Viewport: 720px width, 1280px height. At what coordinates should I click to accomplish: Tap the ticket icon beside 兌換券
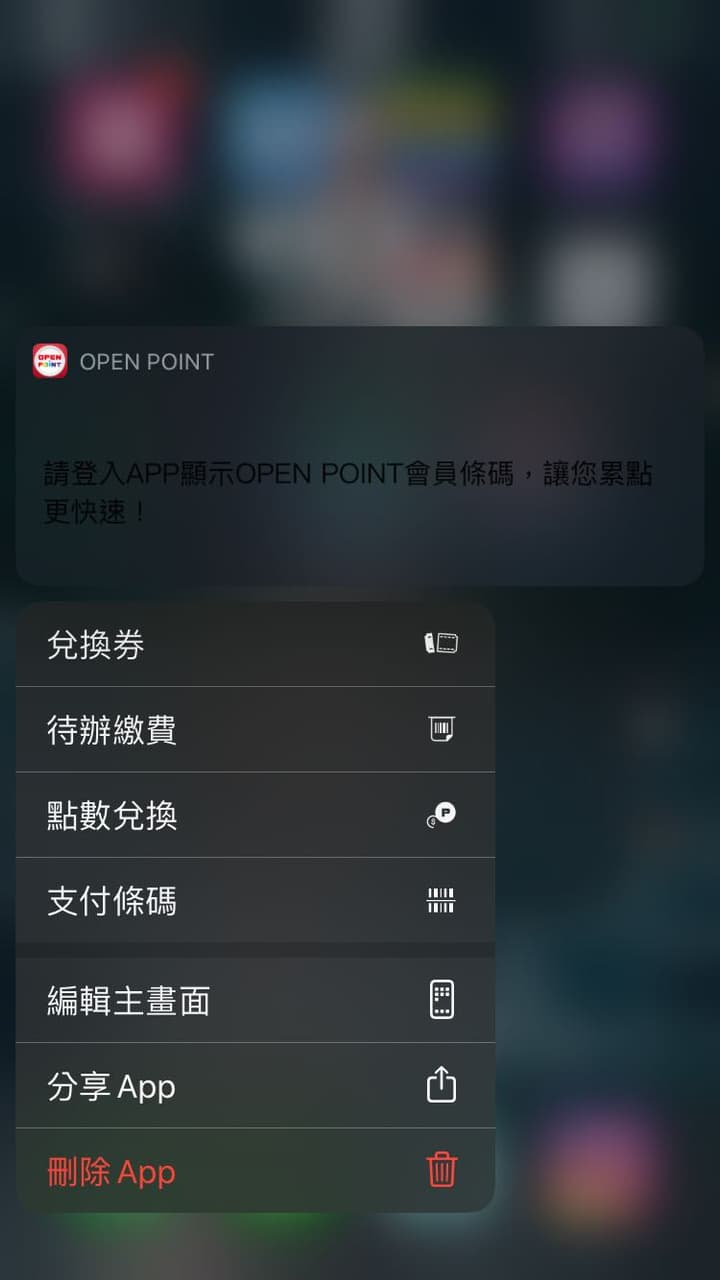(x=440, y=644)
